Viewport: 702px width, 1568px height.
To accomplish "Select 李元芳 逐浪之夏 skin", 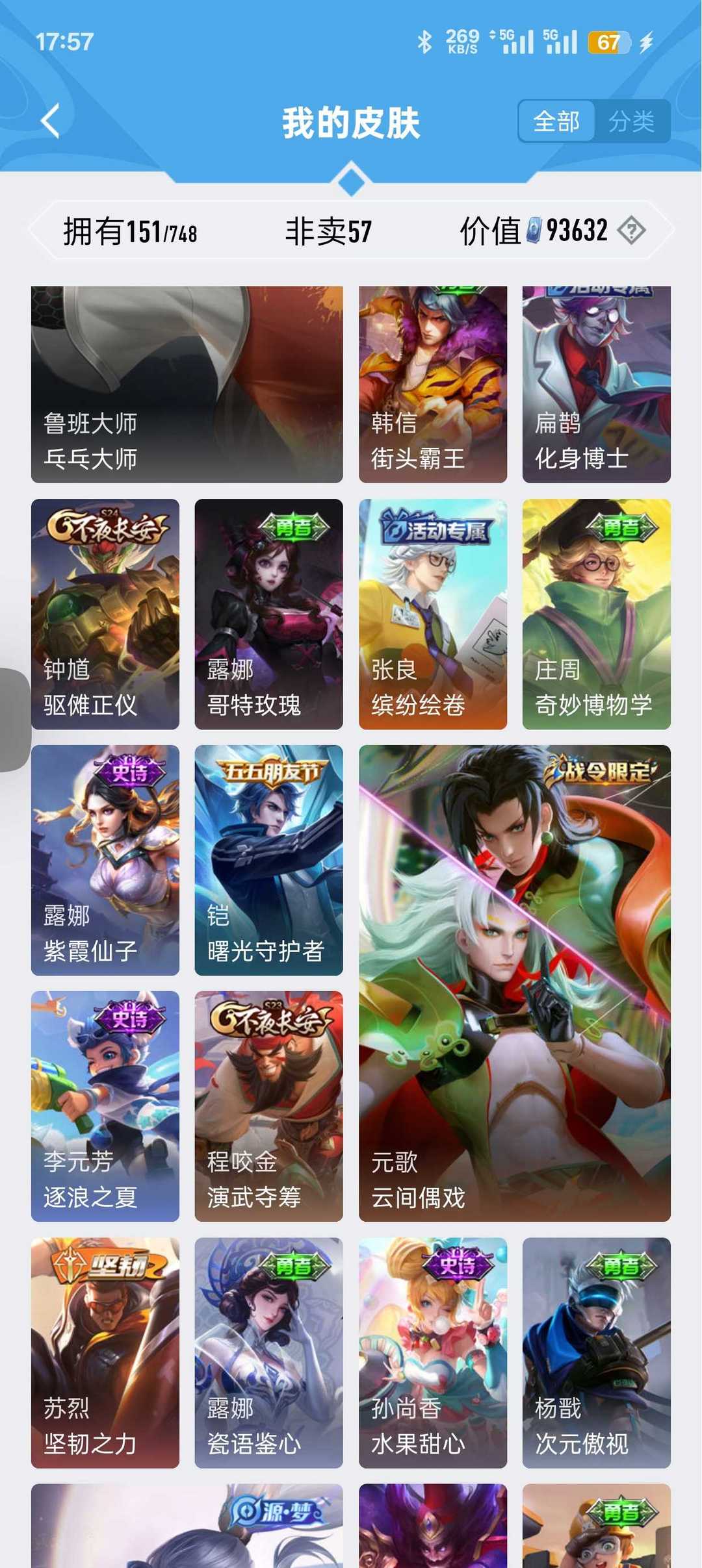I will [105, 1106].
